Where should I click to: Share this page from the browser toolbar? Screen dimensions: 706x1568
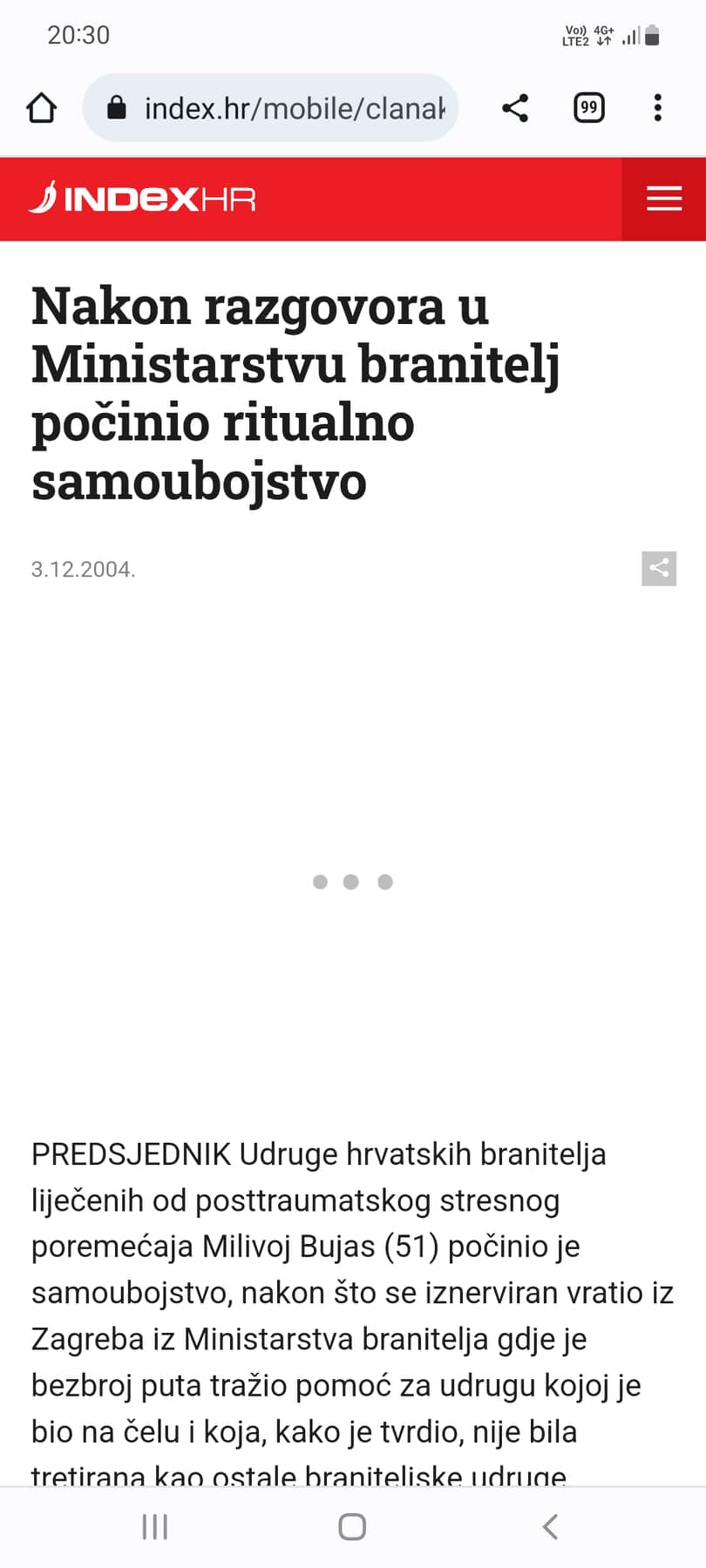click(515, 108)
